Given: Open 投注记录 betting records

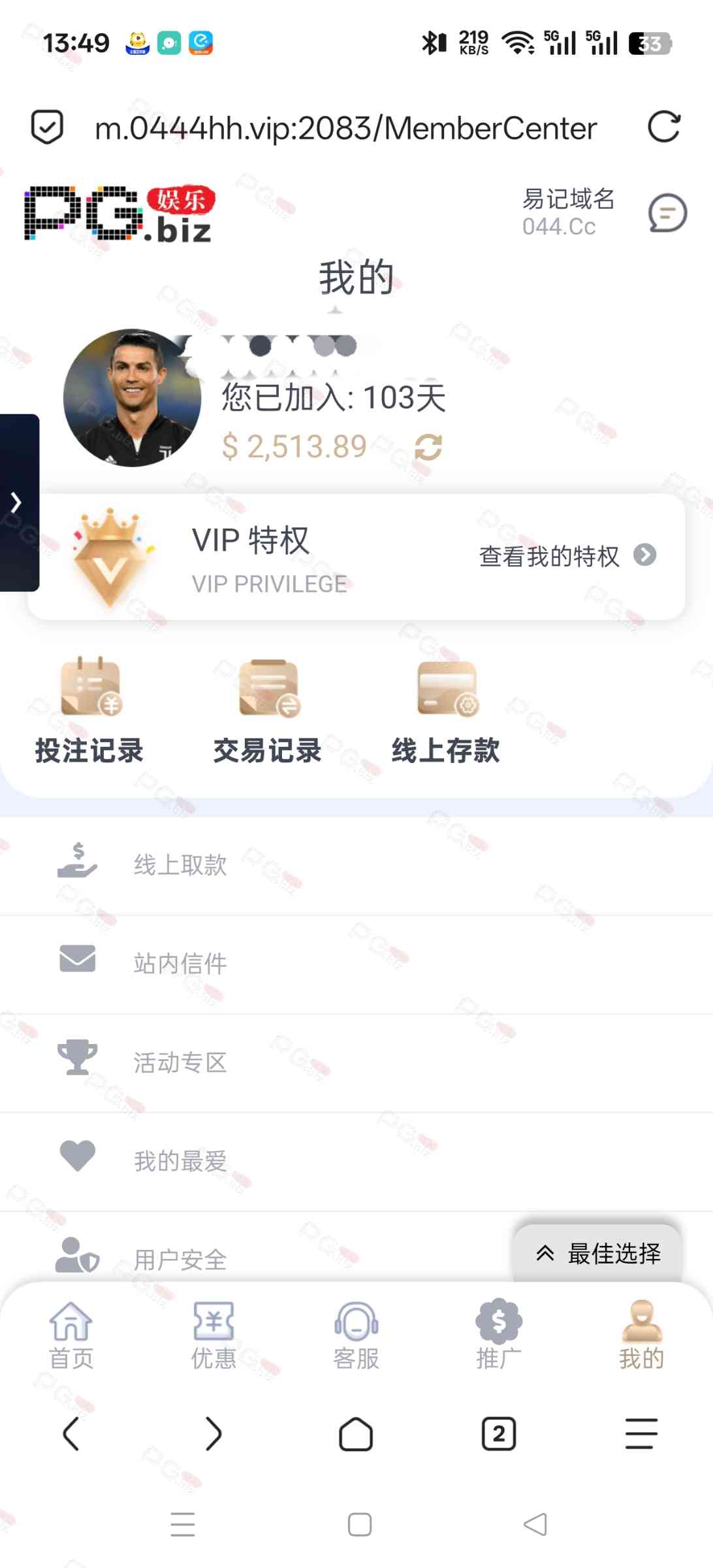Looking at the screenshot, I should tap(89, 711).
